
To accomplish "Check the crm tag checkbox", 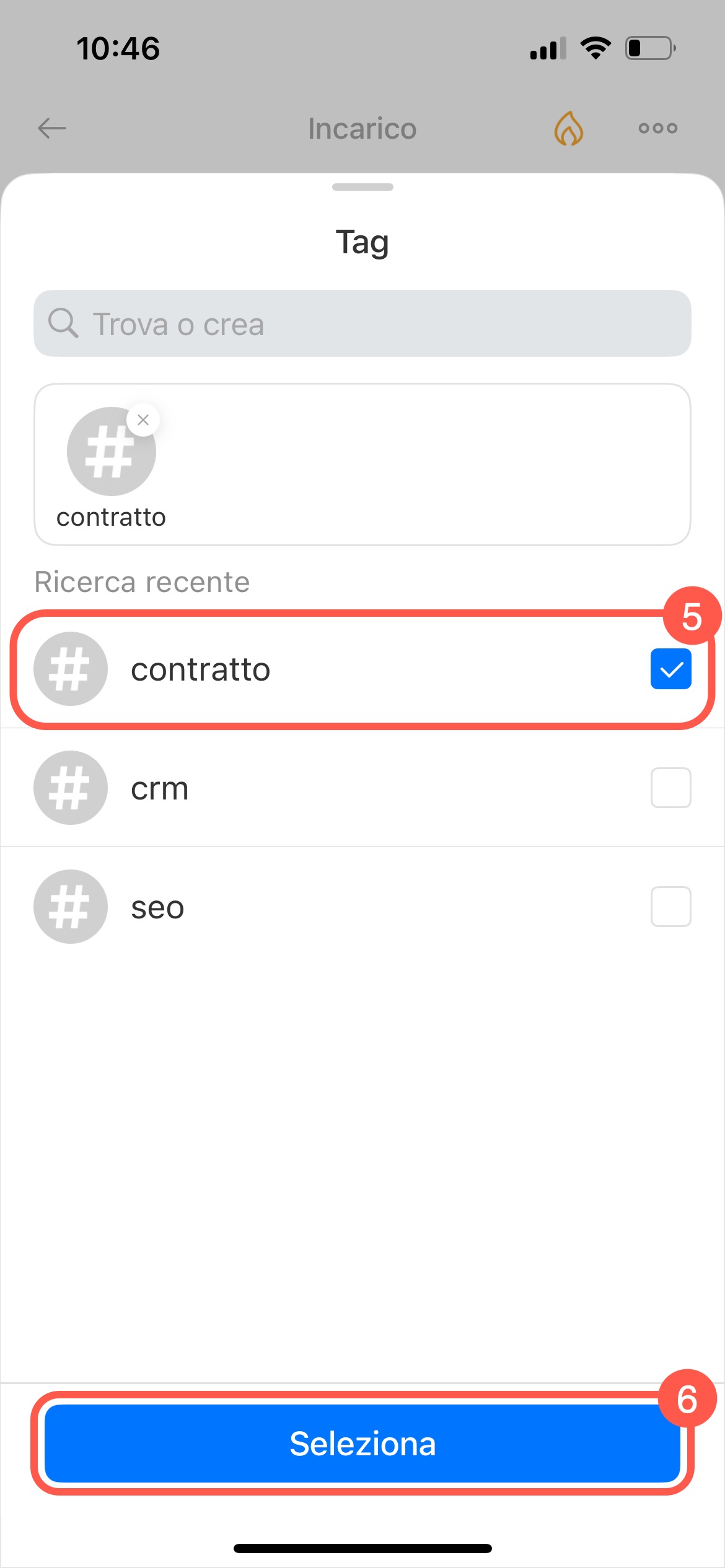I will pos(670,788).
